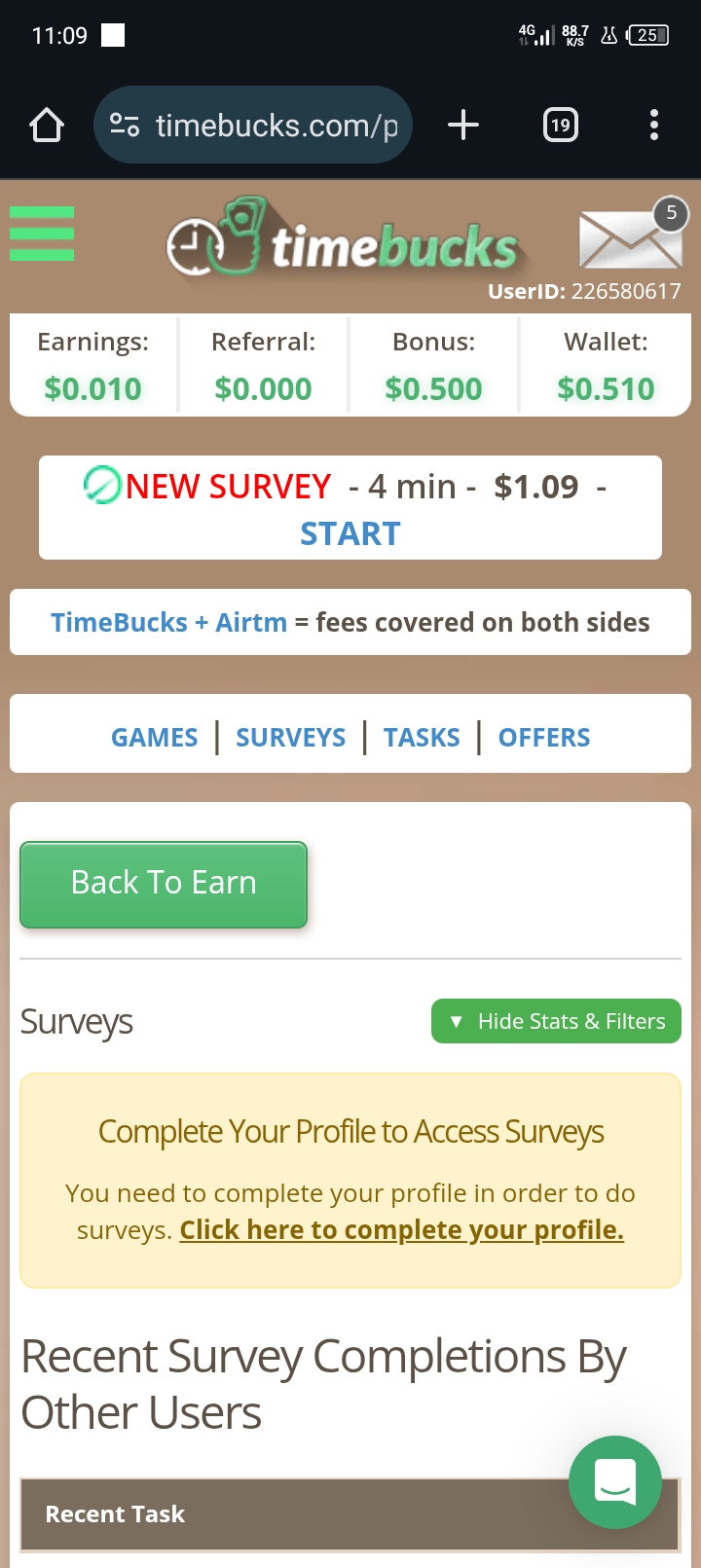This screenshot has height=1568, width=701.
Task: Collapse with Hide Stats & Filters
Action: click(556, 1021)
